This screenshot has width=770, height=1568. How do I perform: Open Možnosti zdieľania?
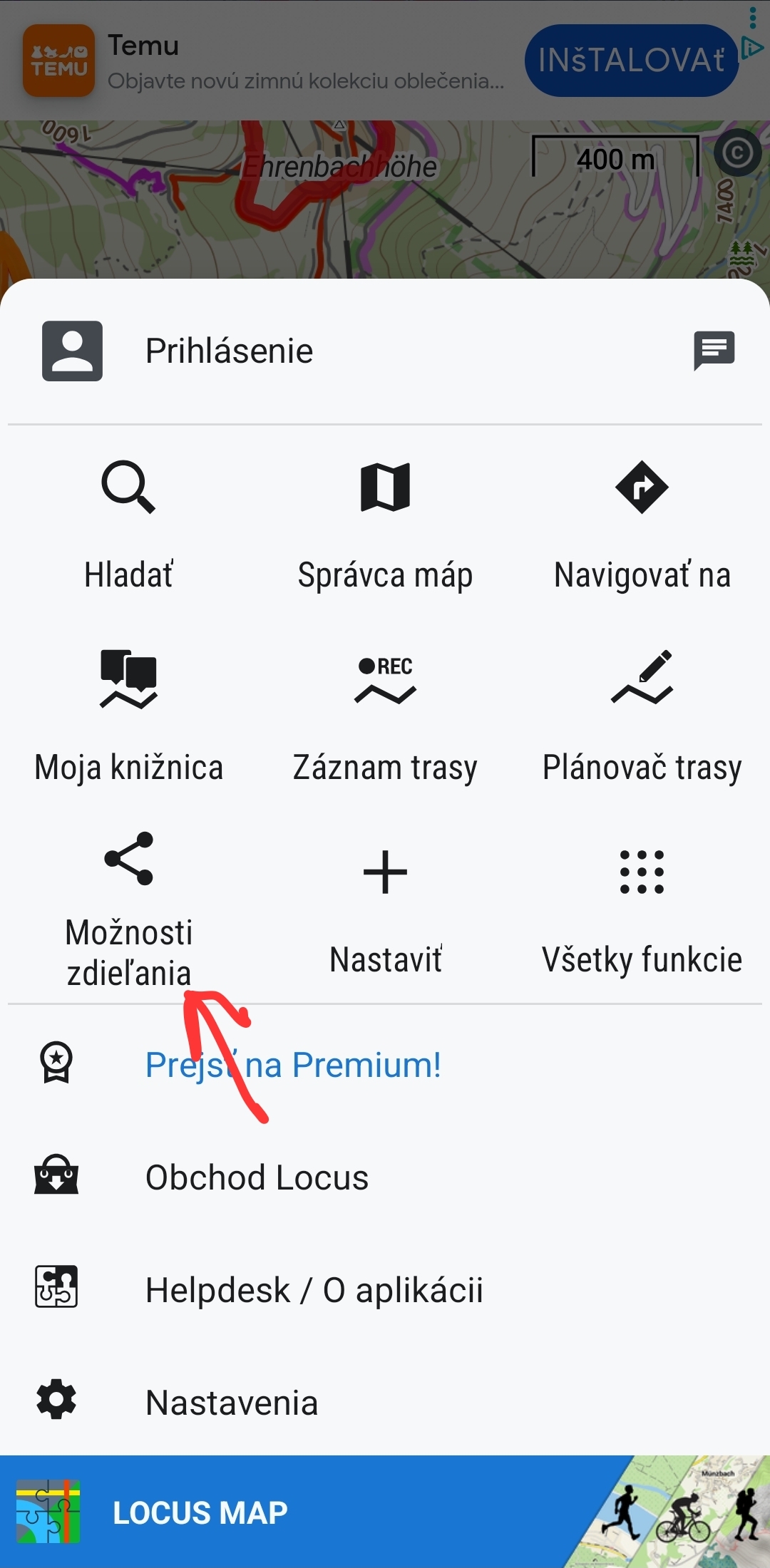[x=128, y=909]
